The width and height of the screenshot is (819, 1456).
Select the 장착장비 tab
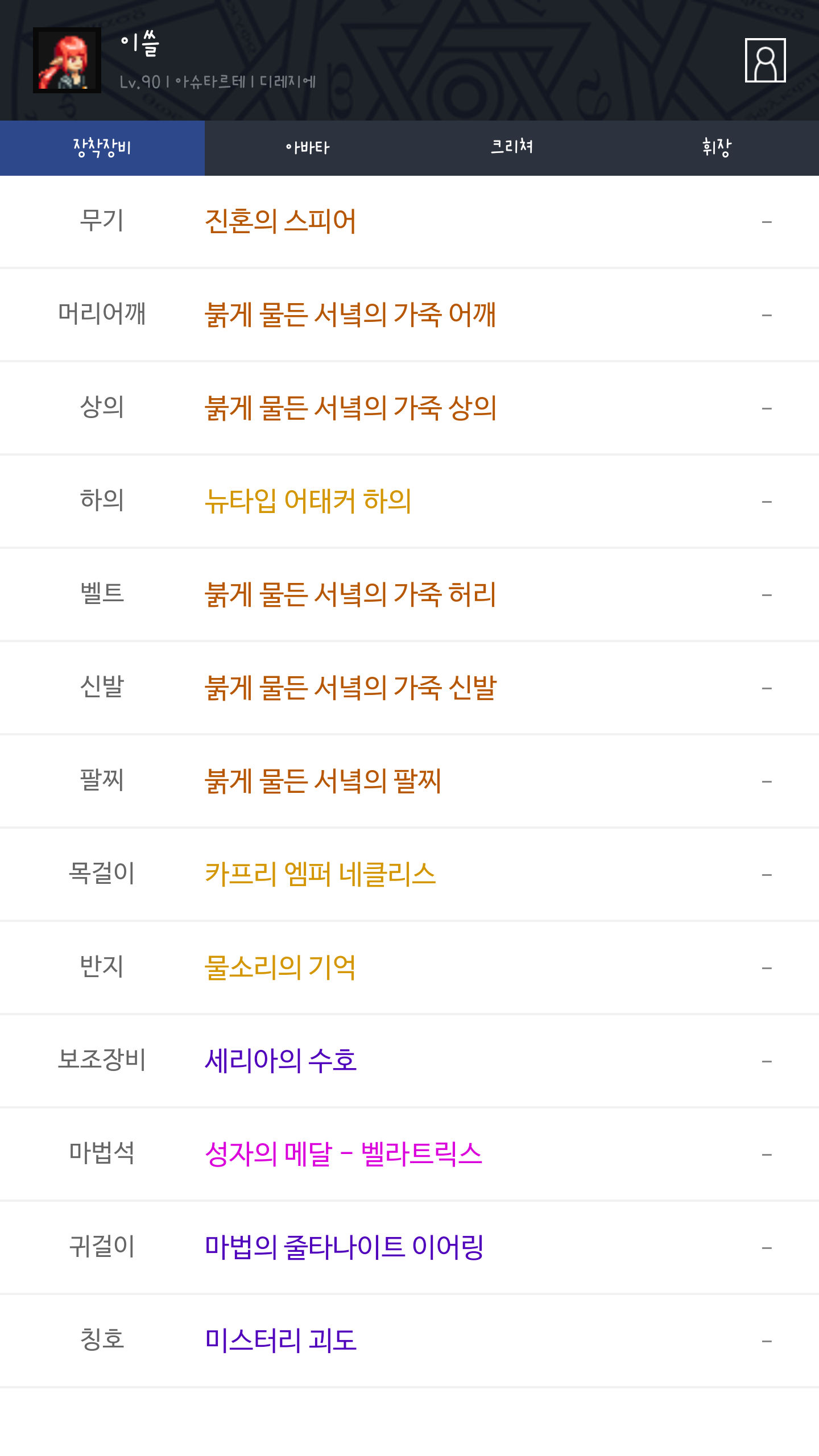coord(102,148)
